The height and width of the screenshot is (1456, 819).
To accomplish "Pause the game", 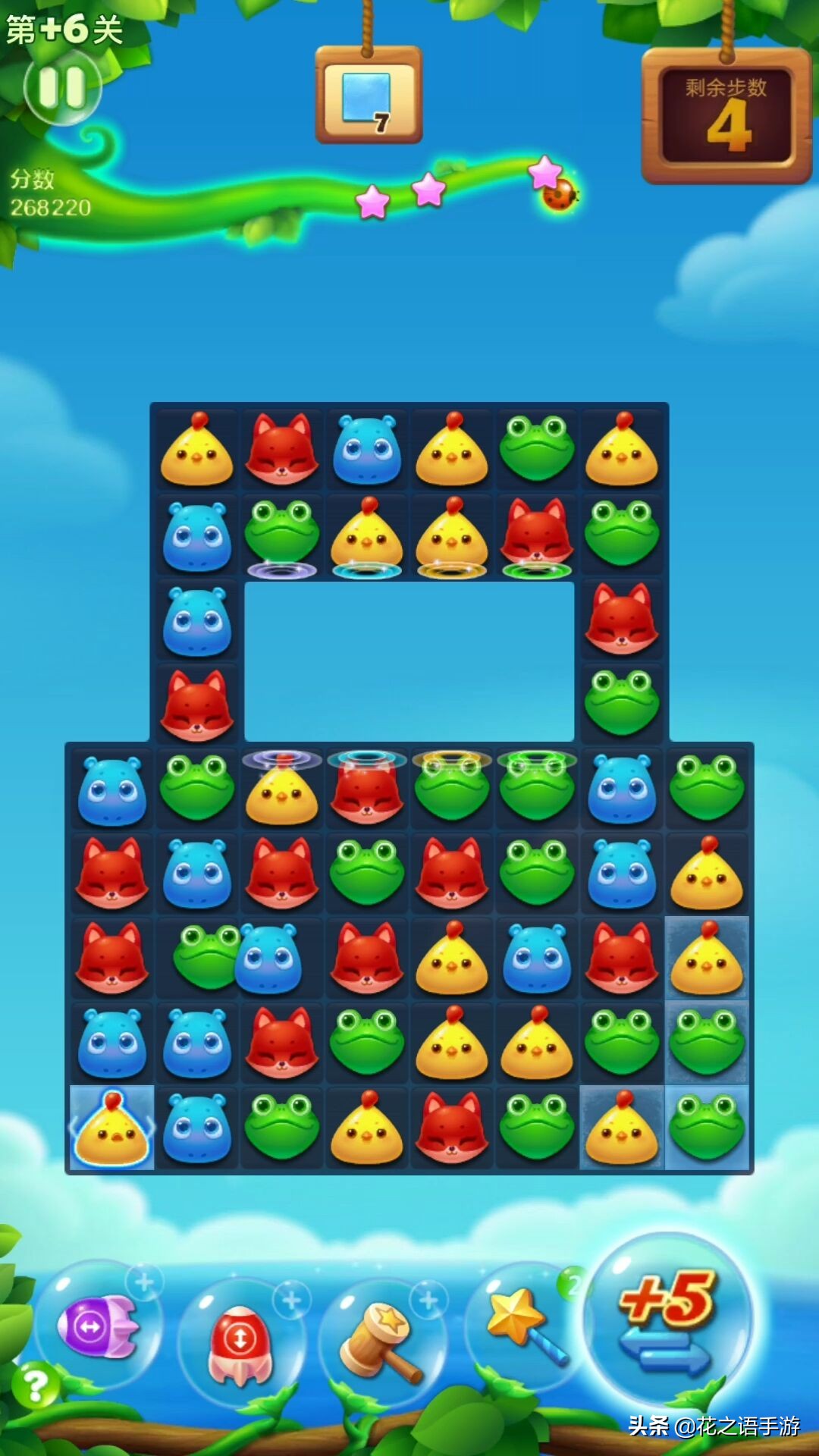I will 62,88.
